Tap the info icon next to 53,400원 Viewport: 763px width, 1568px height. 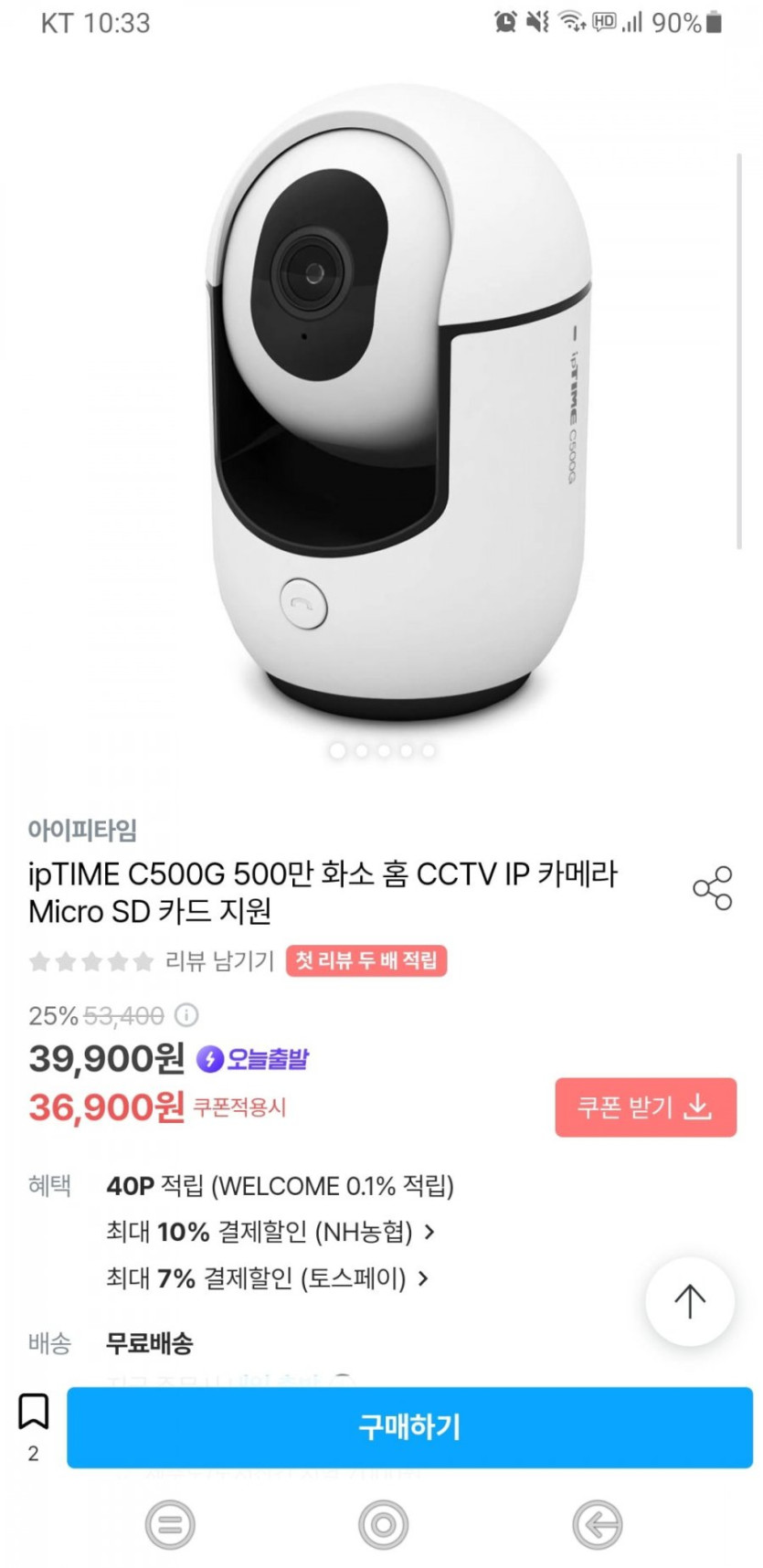tap(188, 1014)
